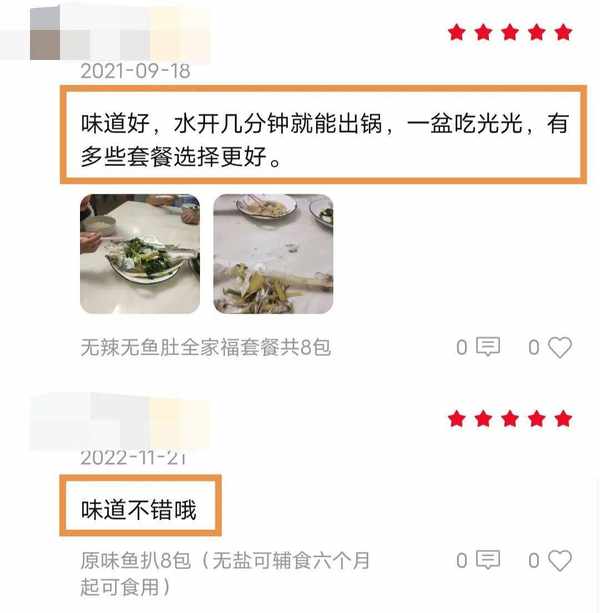This screenshot has width=600, height=613.
Task: Comment on the 味道不错哦 review
Action: (x=487, y=561)
